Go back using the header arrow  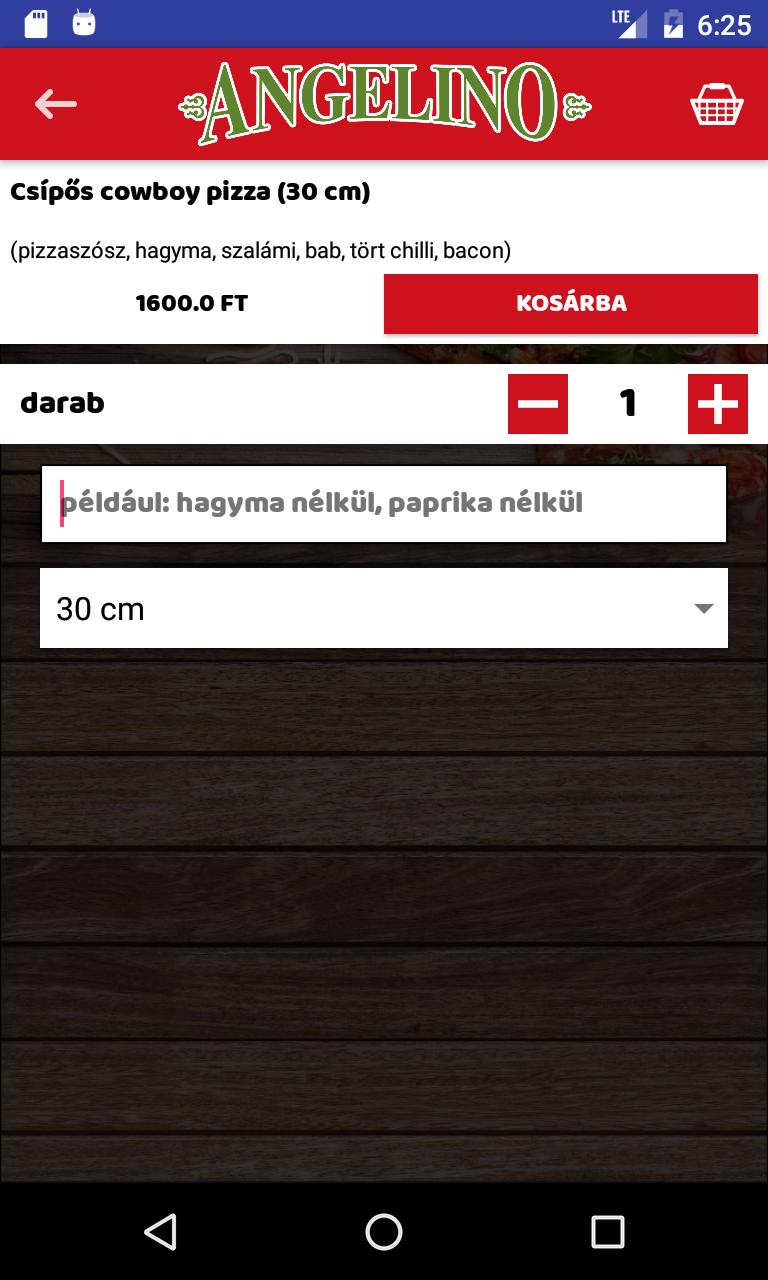pyautogui.click(x=56, y=104)
